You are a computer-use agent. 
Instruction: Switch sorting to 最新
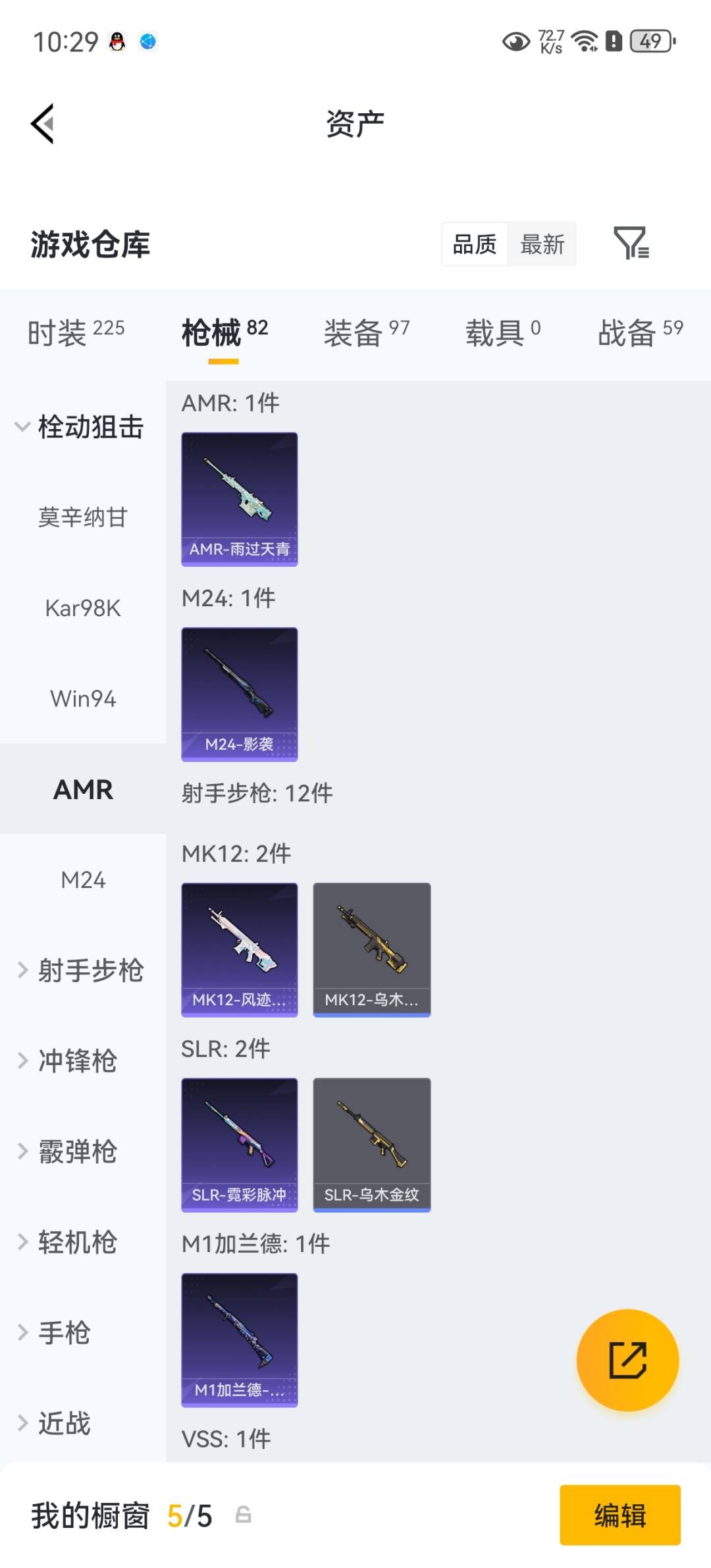pos(542,244)
